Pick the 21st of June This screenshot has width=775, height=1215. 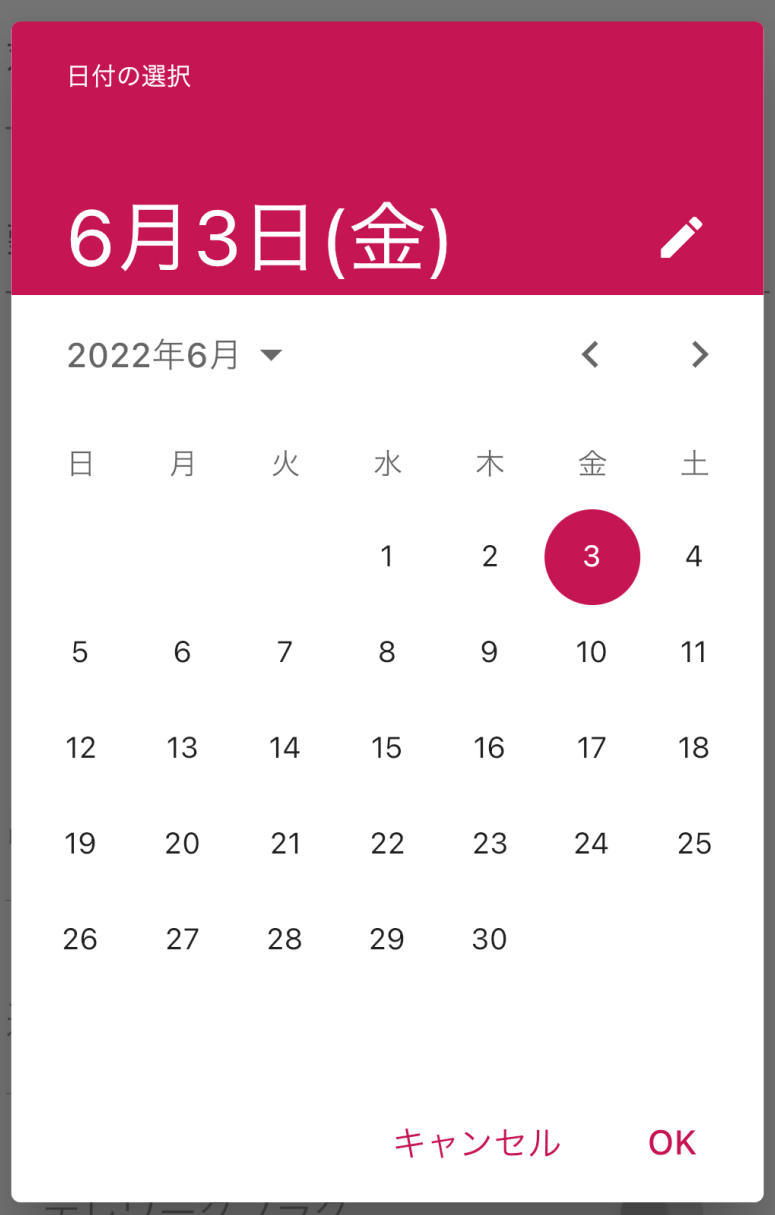pos(285,844)
